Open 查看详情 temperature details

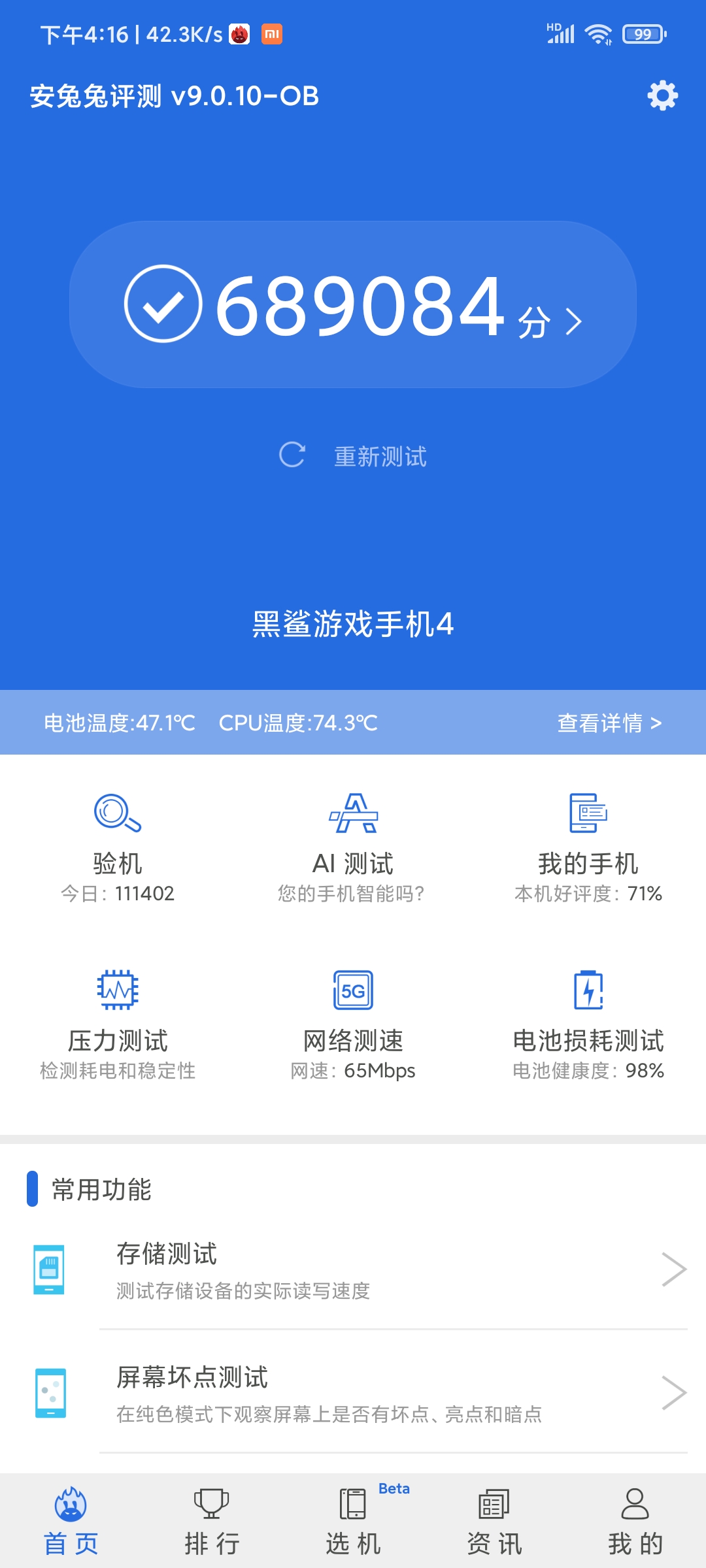click(x=609, y=723)
